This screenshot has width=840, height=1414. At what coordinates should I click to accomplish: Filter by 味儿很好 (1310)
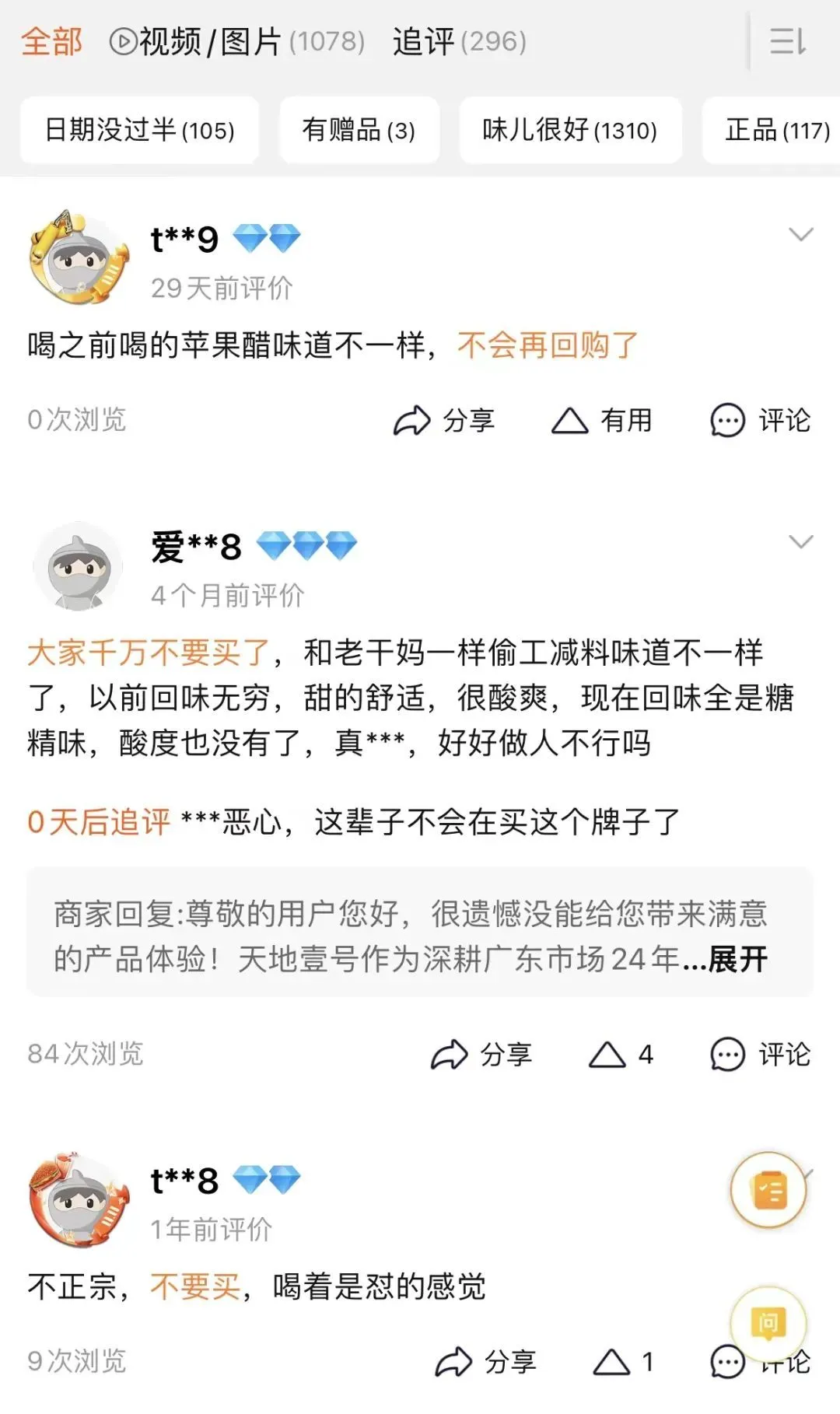click(x=569, y=130)
